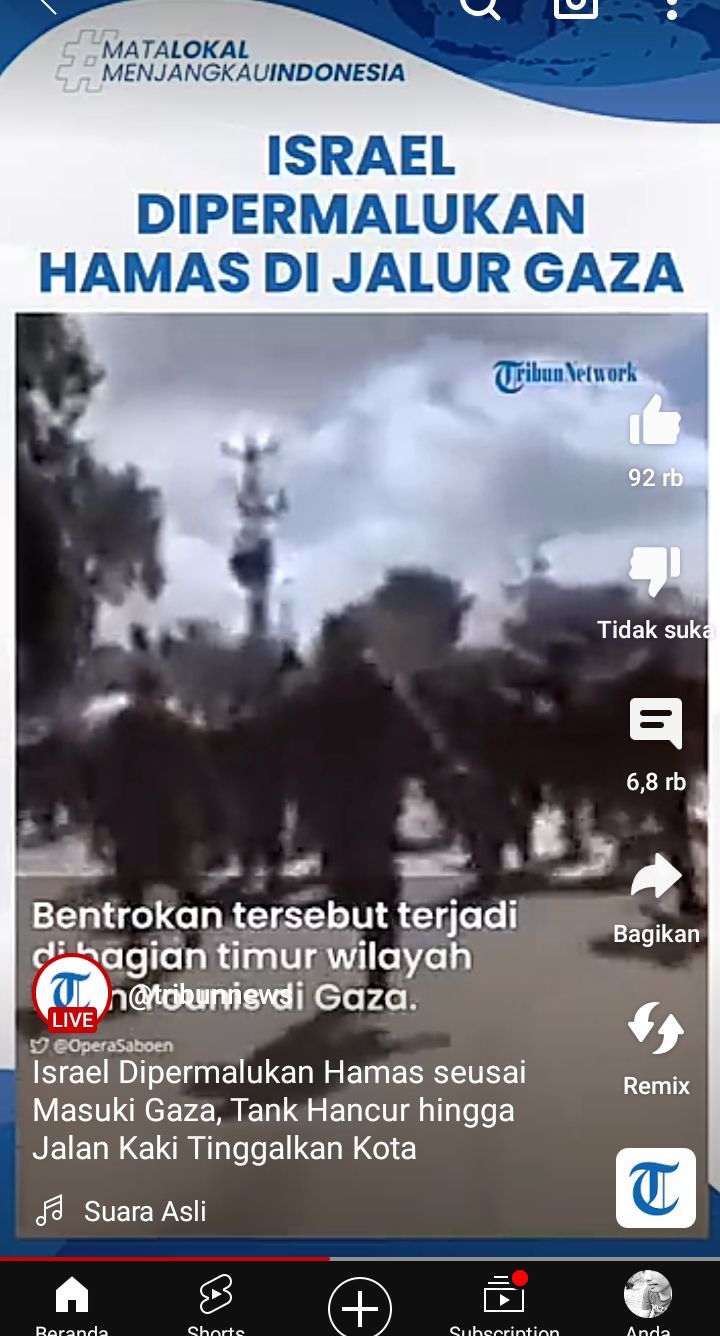Open the three-dot overflow menu

pyautogui.click(x=671, y=8)
